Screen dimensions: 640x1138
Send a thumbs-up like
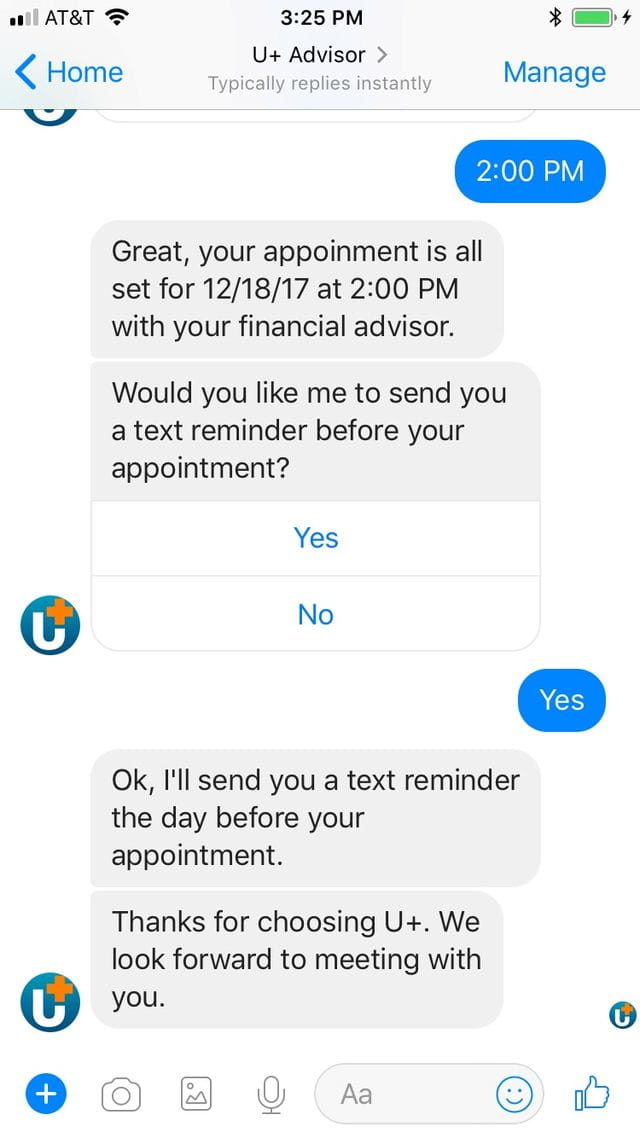point(592,1095)
